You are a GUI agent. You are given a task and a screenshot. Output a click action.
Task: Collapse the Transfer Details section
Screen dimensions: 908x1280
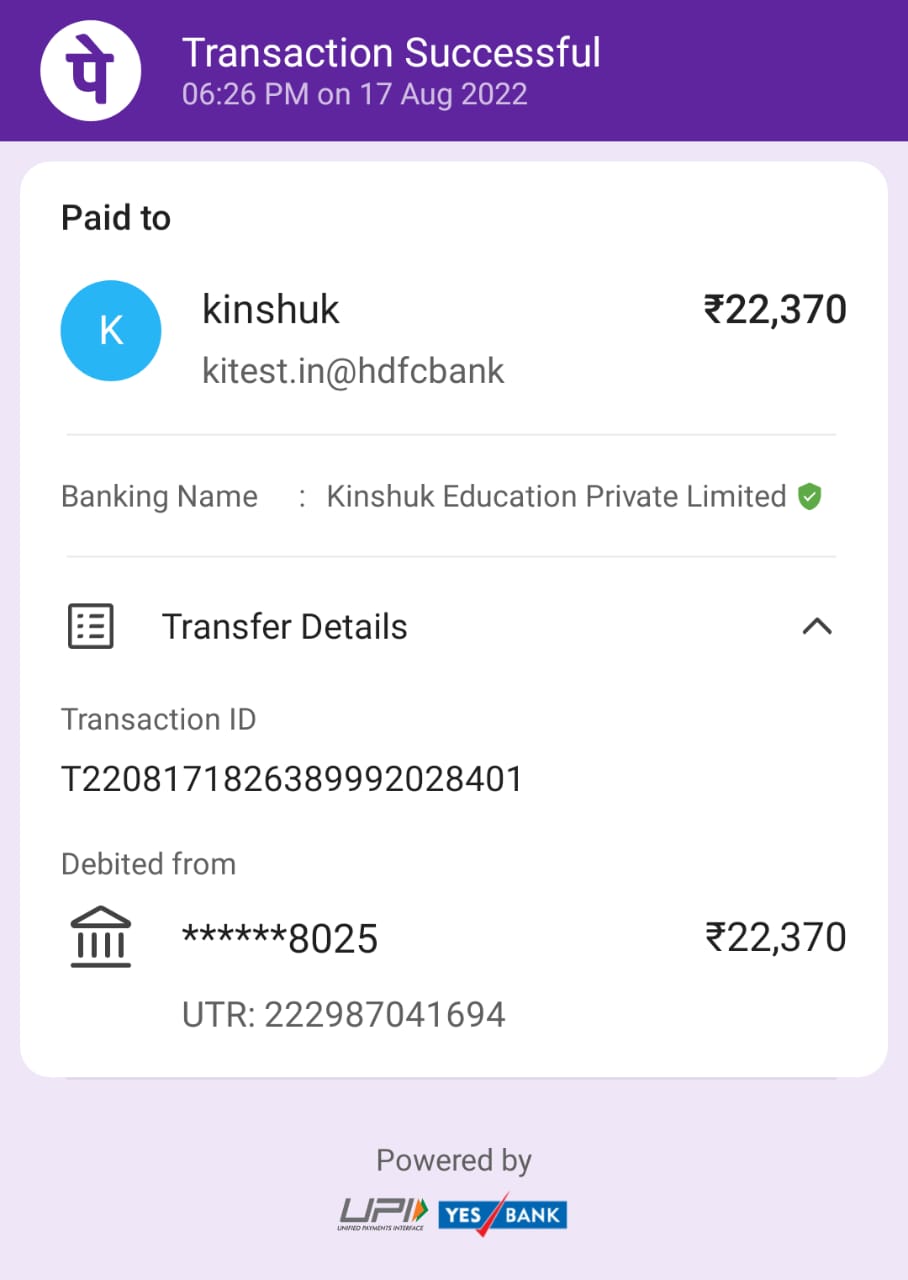pyautogui.click(x=817, y=627)
